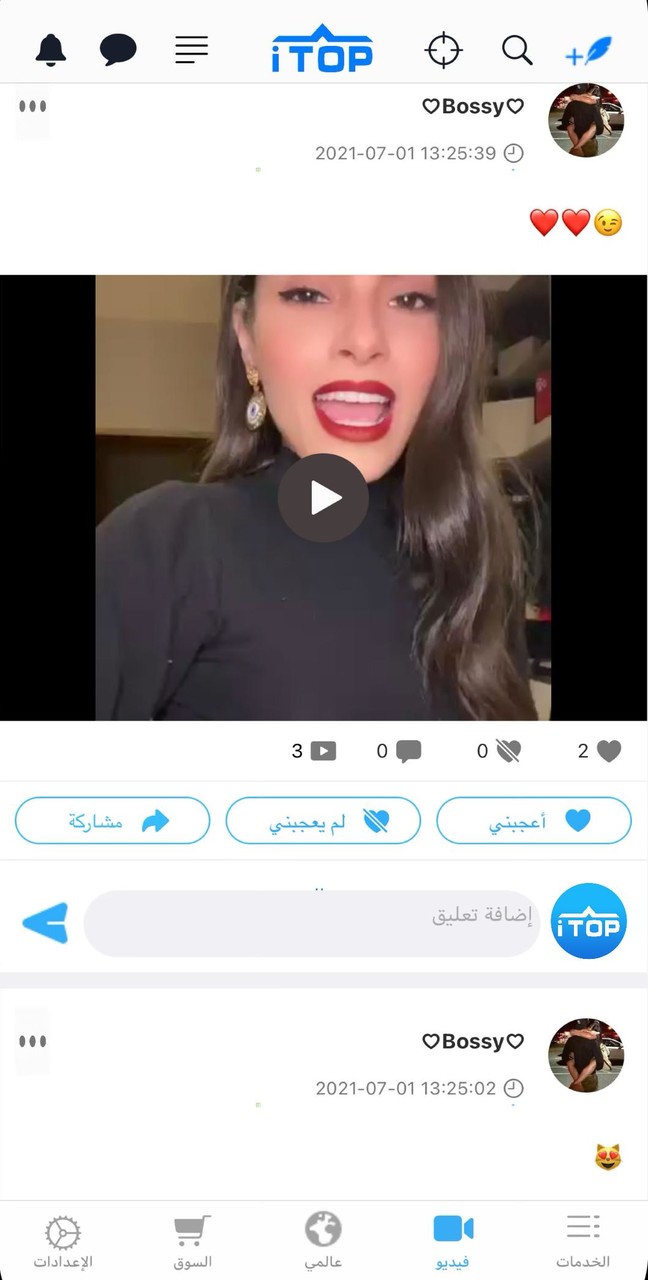
Task: Switch to the فيديو tab
Action: click(453, 1240)
